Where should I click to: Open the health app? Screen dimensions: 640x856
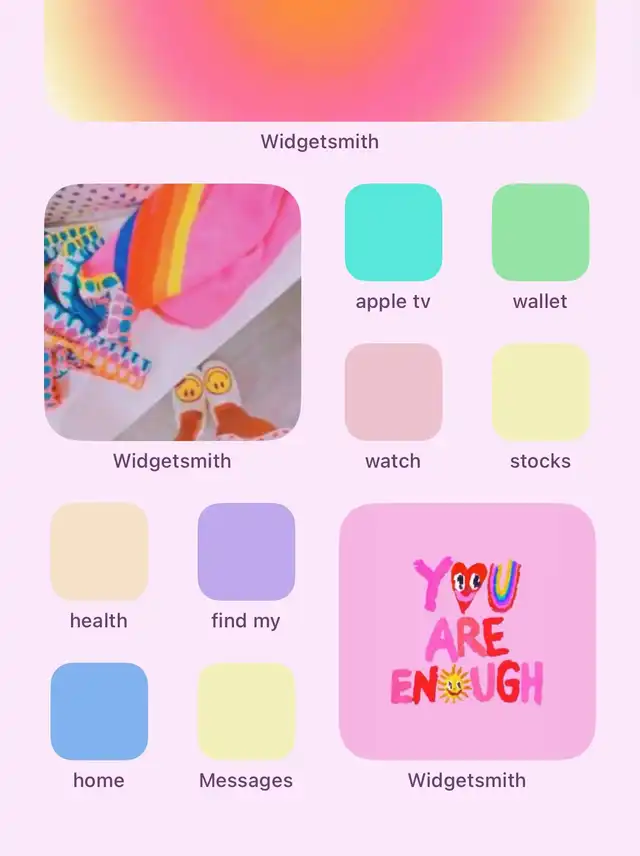point(99,552)
